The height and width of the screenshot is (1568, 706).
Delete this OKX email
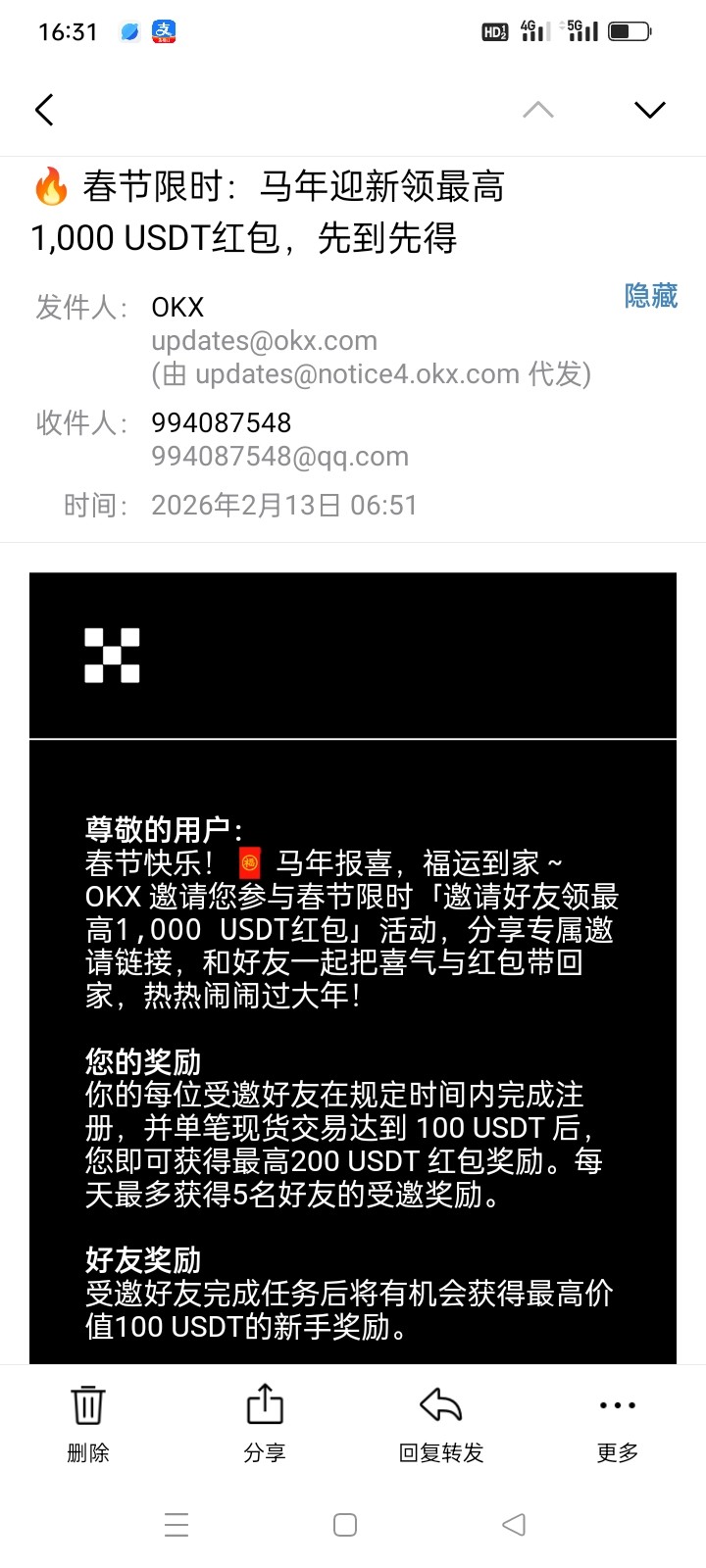(x=88, y=1422)
